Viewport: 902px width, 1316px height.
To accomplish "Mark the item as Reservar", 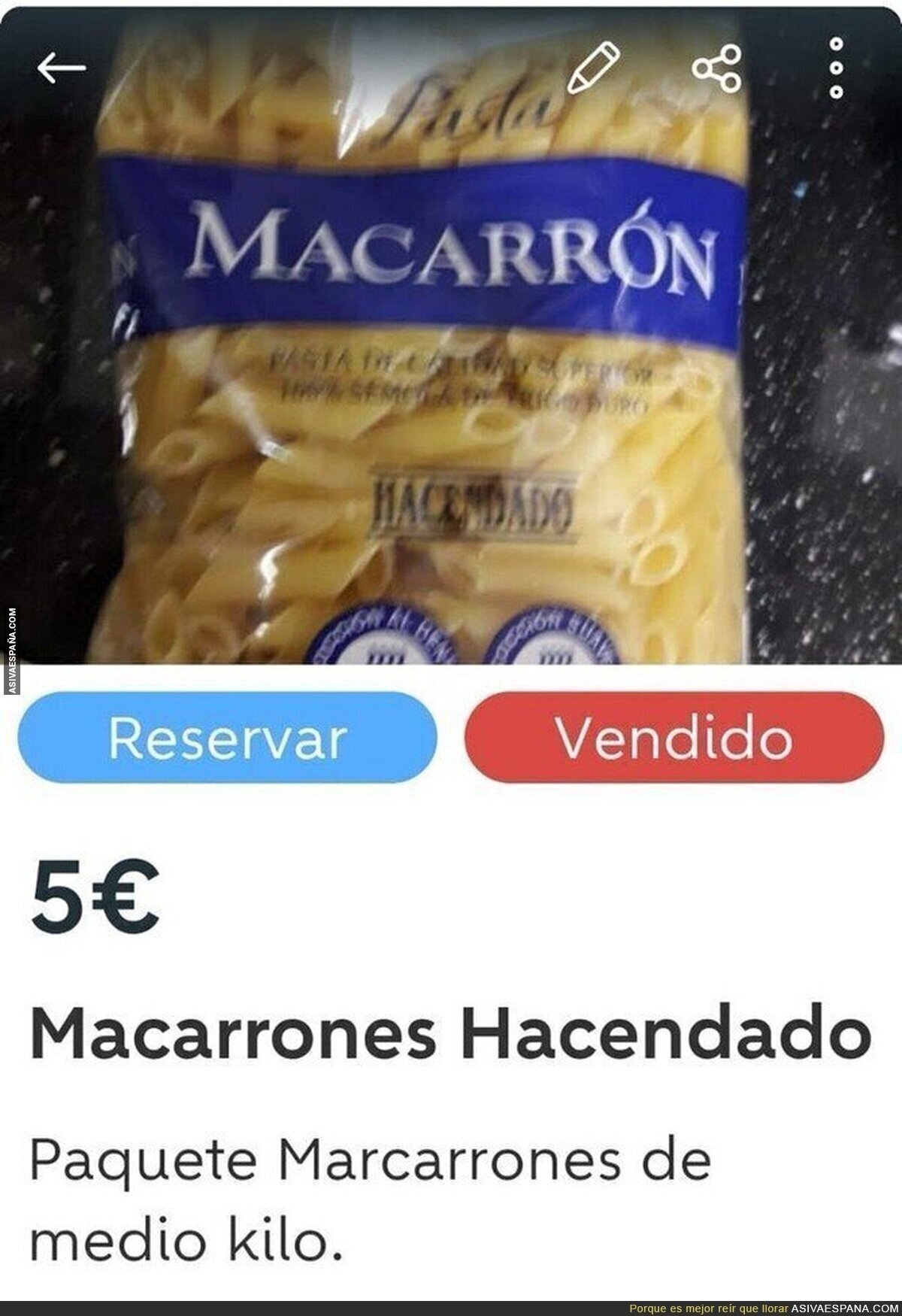I will tap(227, 738).
